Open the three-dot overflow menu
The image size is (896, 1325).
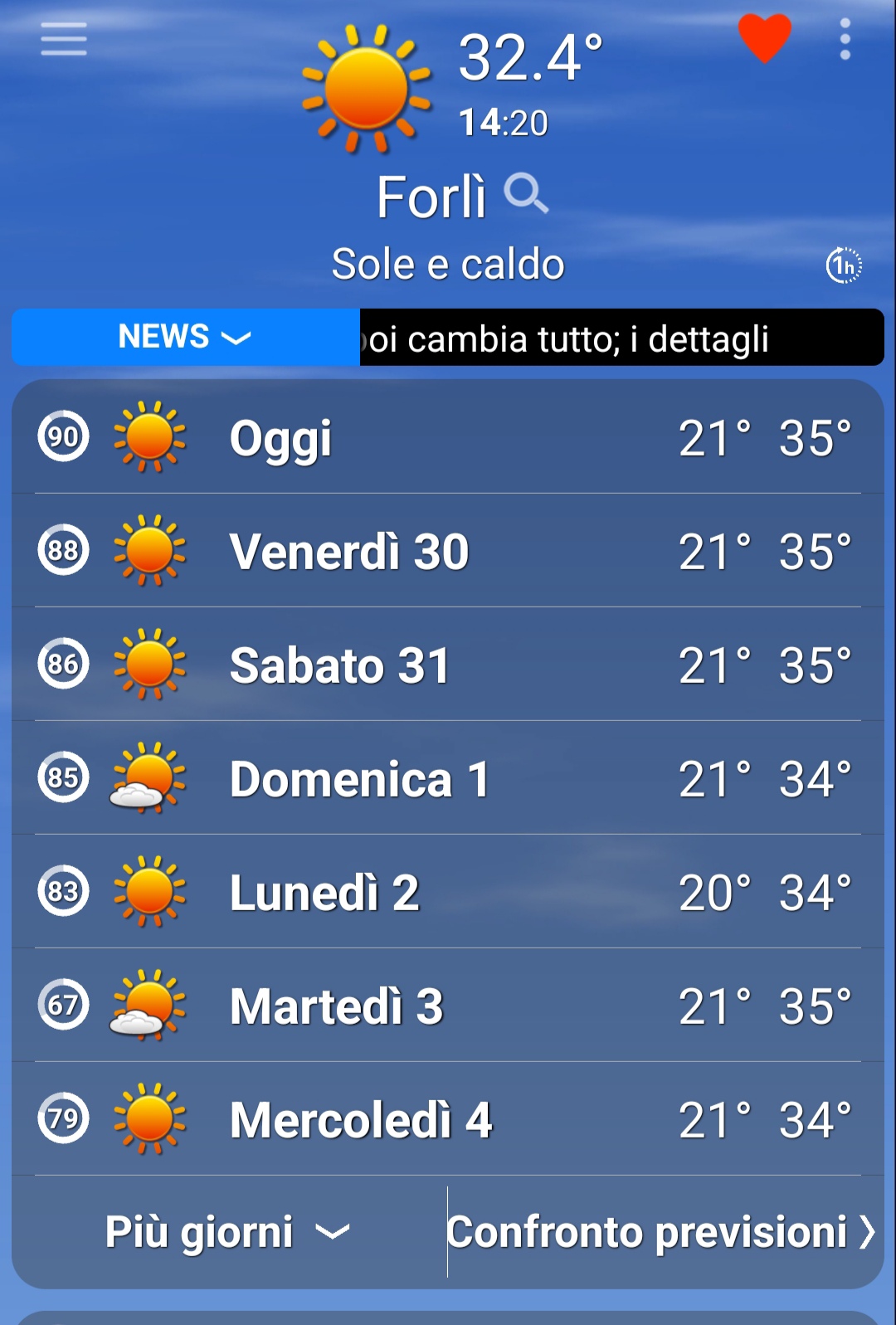[845, 39]
